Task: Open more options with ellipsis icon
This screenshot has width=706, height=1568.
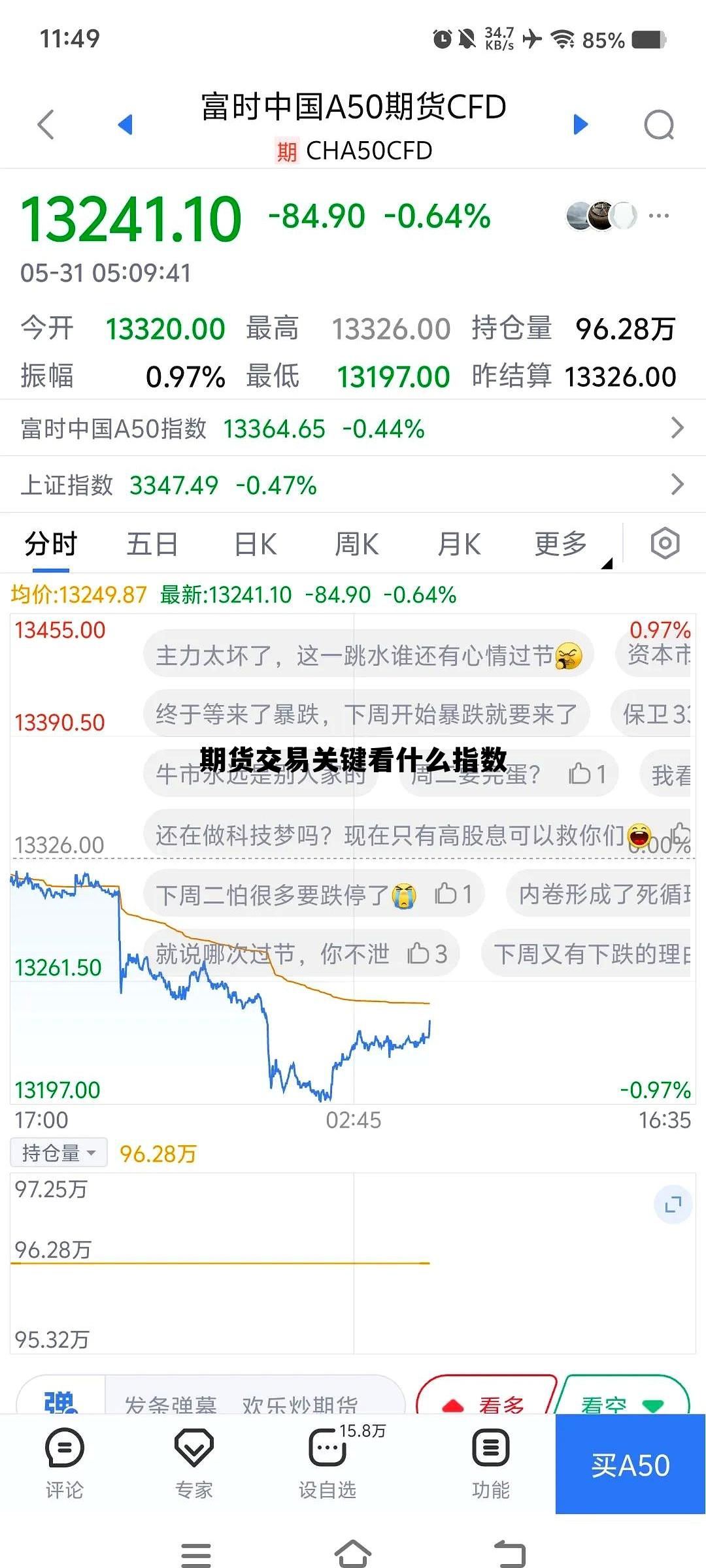Action: coord(658,216)
